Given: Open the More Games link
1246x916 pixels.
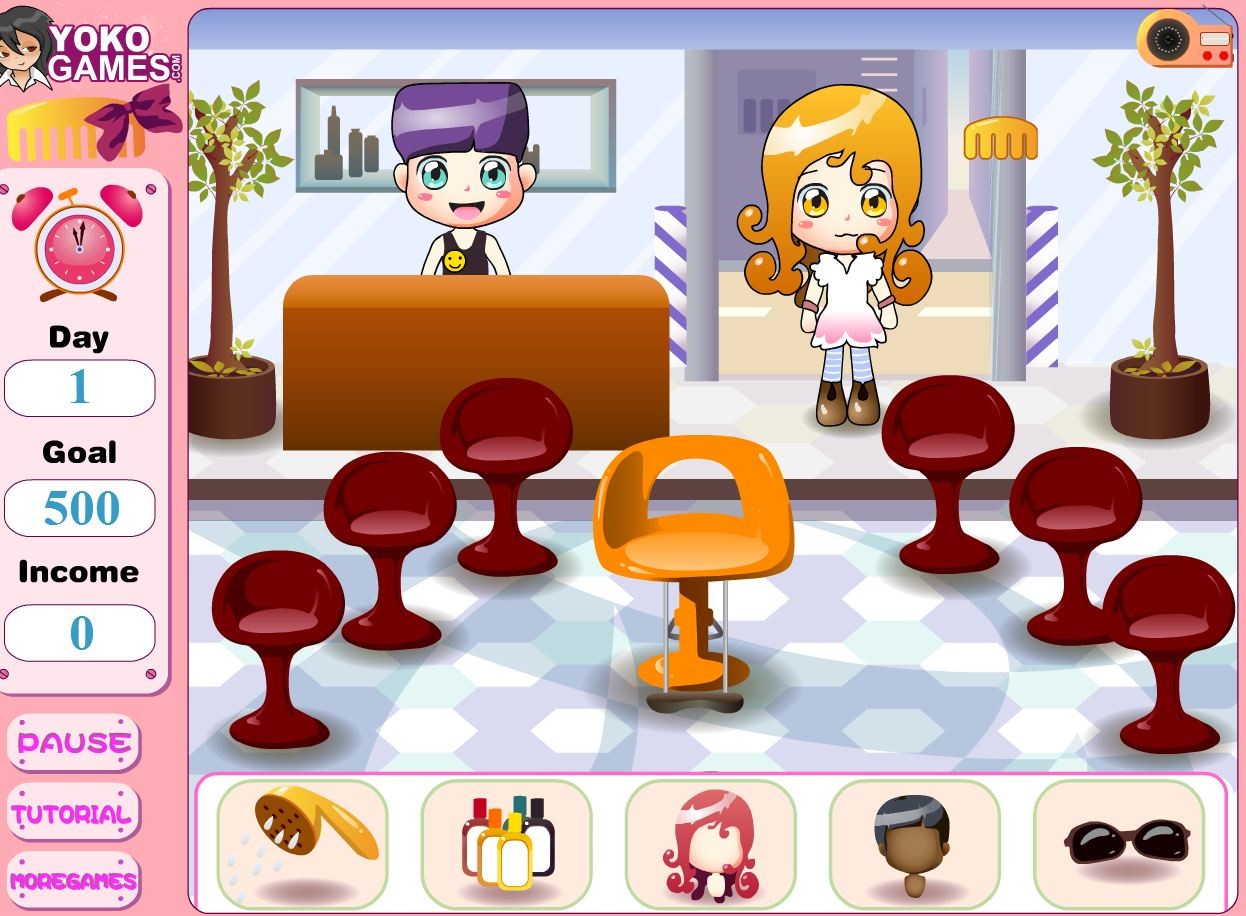Looking at the screenshot, I should [x=73, y=882].
